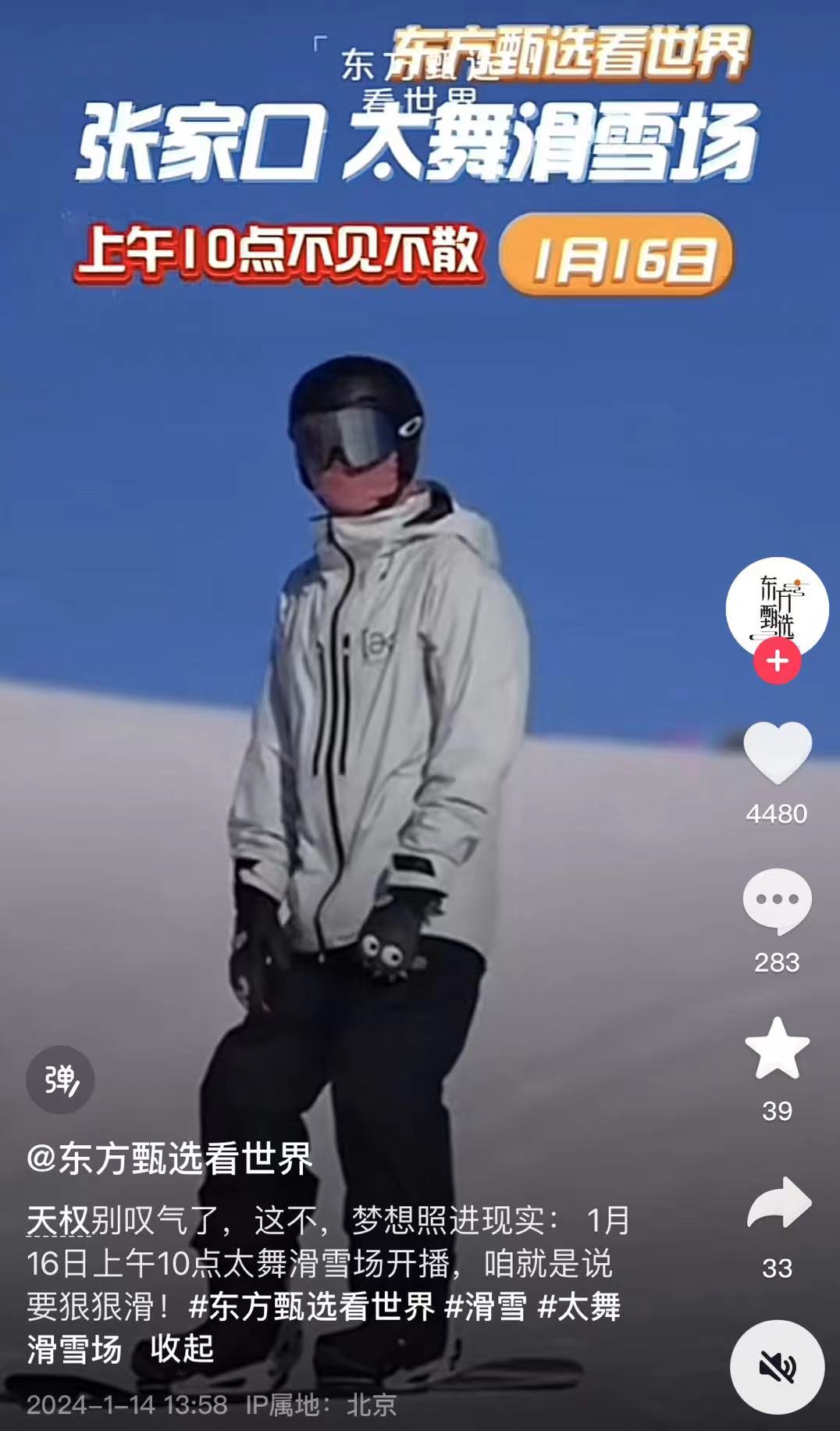Open @东方甄选看世界 profile from the username
840x1431 pixels.
coord(169,1158)
